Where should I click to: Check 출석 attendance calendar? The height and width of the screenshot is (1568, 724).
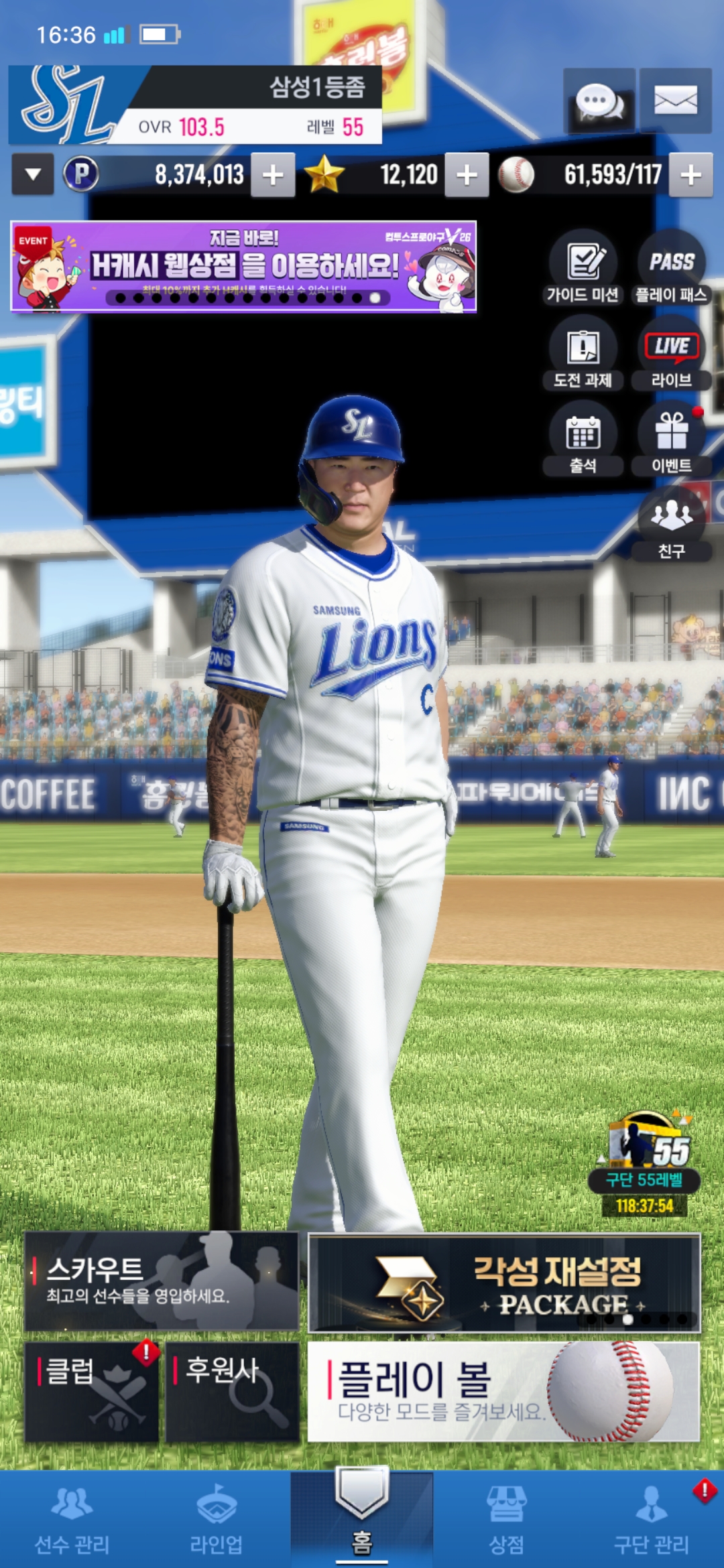click(583, 439)
